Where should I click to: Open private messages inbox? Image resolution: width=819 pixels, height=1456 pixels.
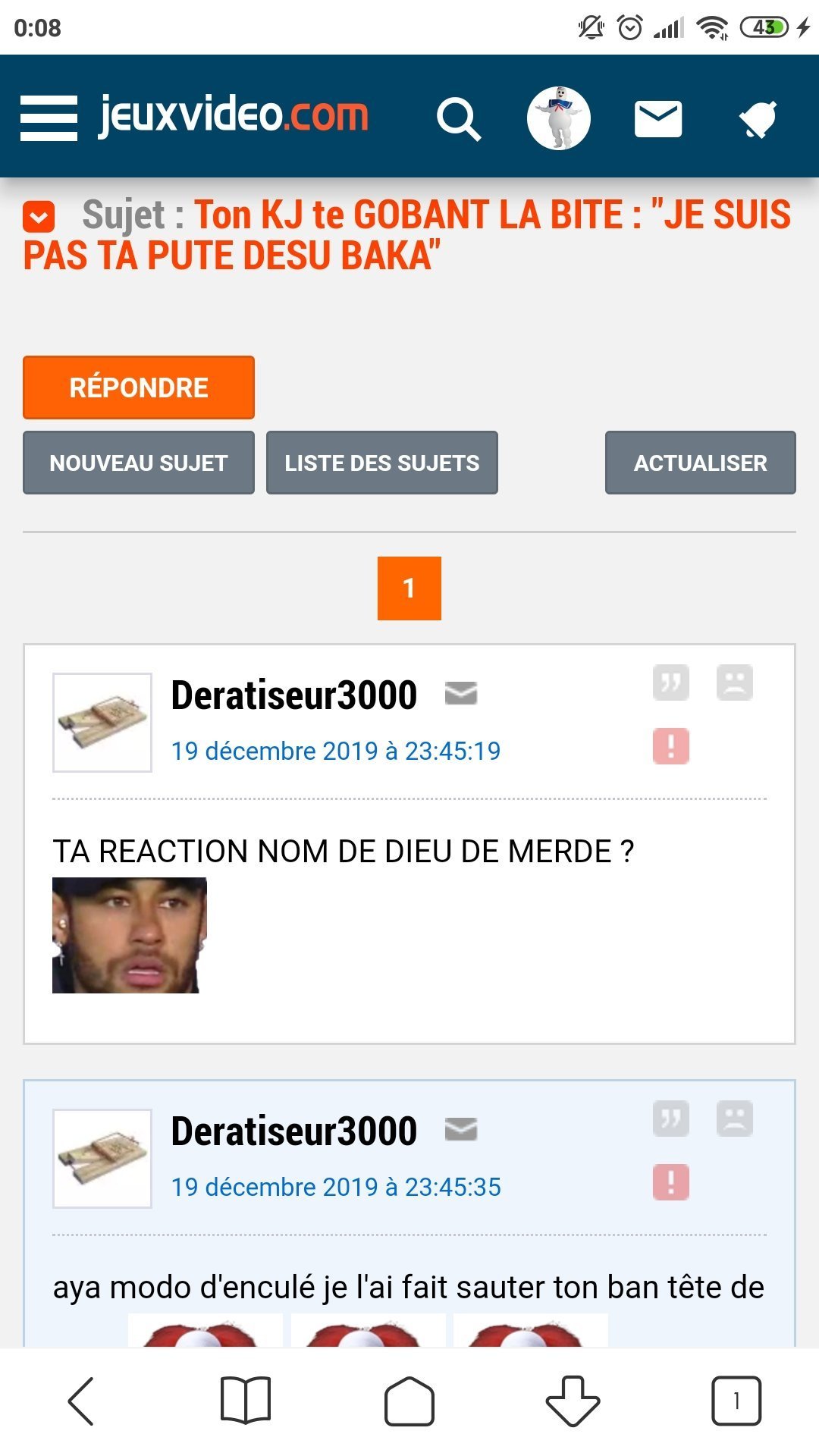657,119
